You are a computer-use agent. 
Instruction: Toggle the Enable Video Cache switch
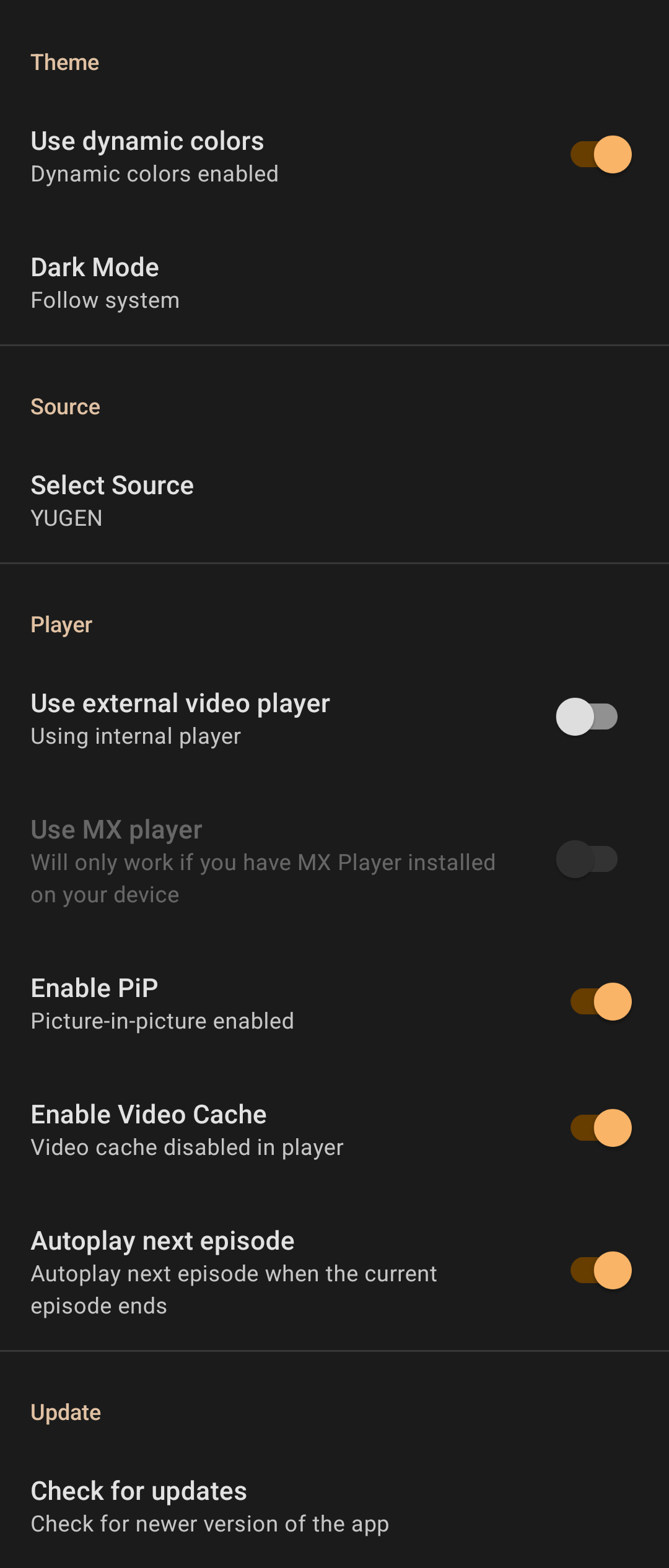click(x=600, y=1128)
